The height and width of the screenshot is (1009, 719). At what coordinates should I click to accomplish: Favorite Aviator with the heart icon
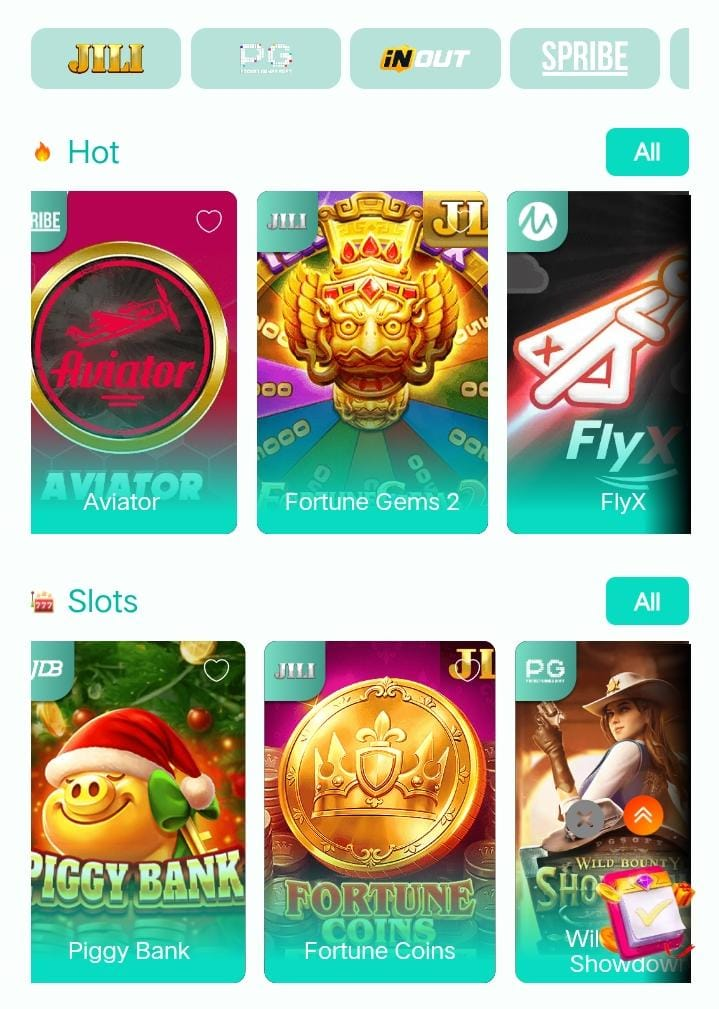tap(209, 221)
